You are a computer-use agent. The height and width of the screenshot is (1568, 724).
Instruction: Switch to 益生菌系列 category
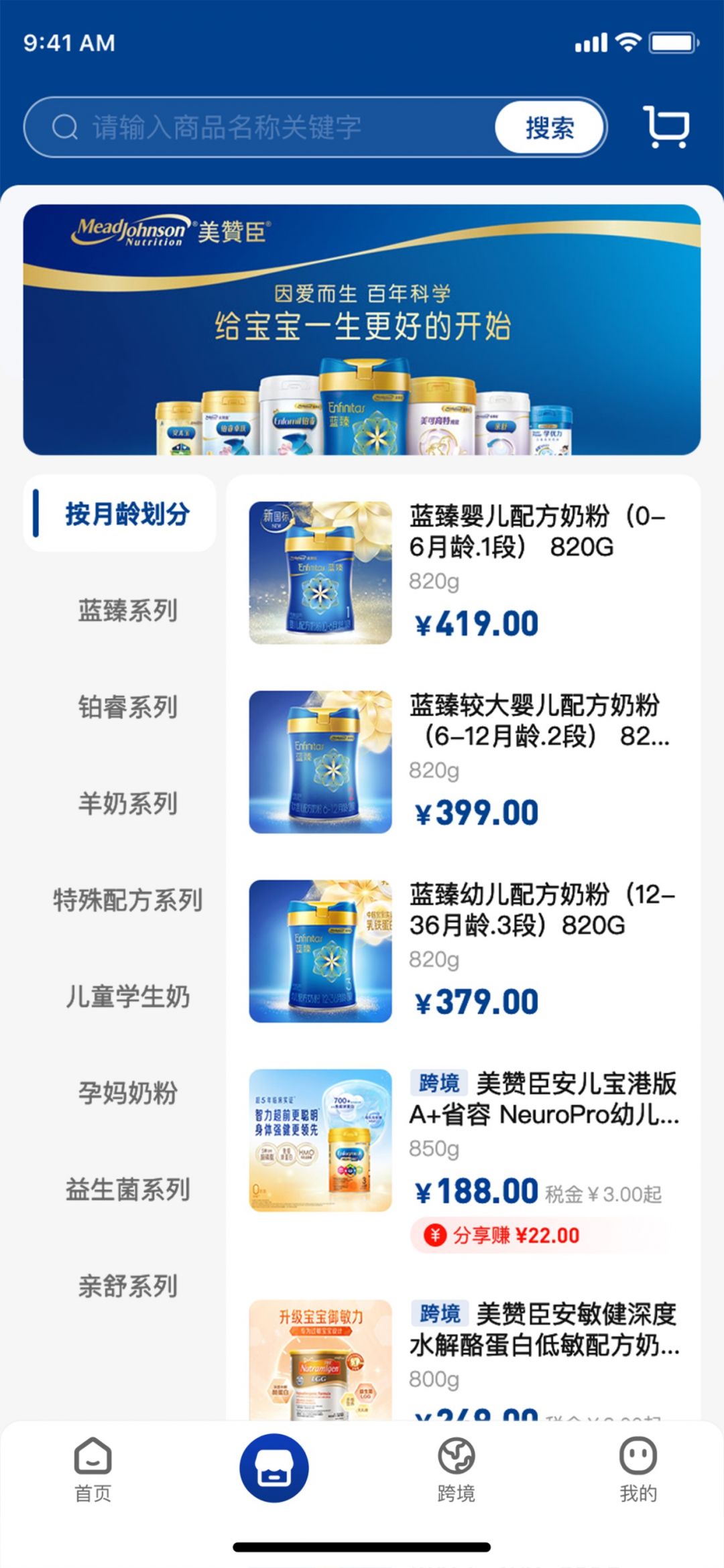pyautogui.click(x=127, y=1189)
